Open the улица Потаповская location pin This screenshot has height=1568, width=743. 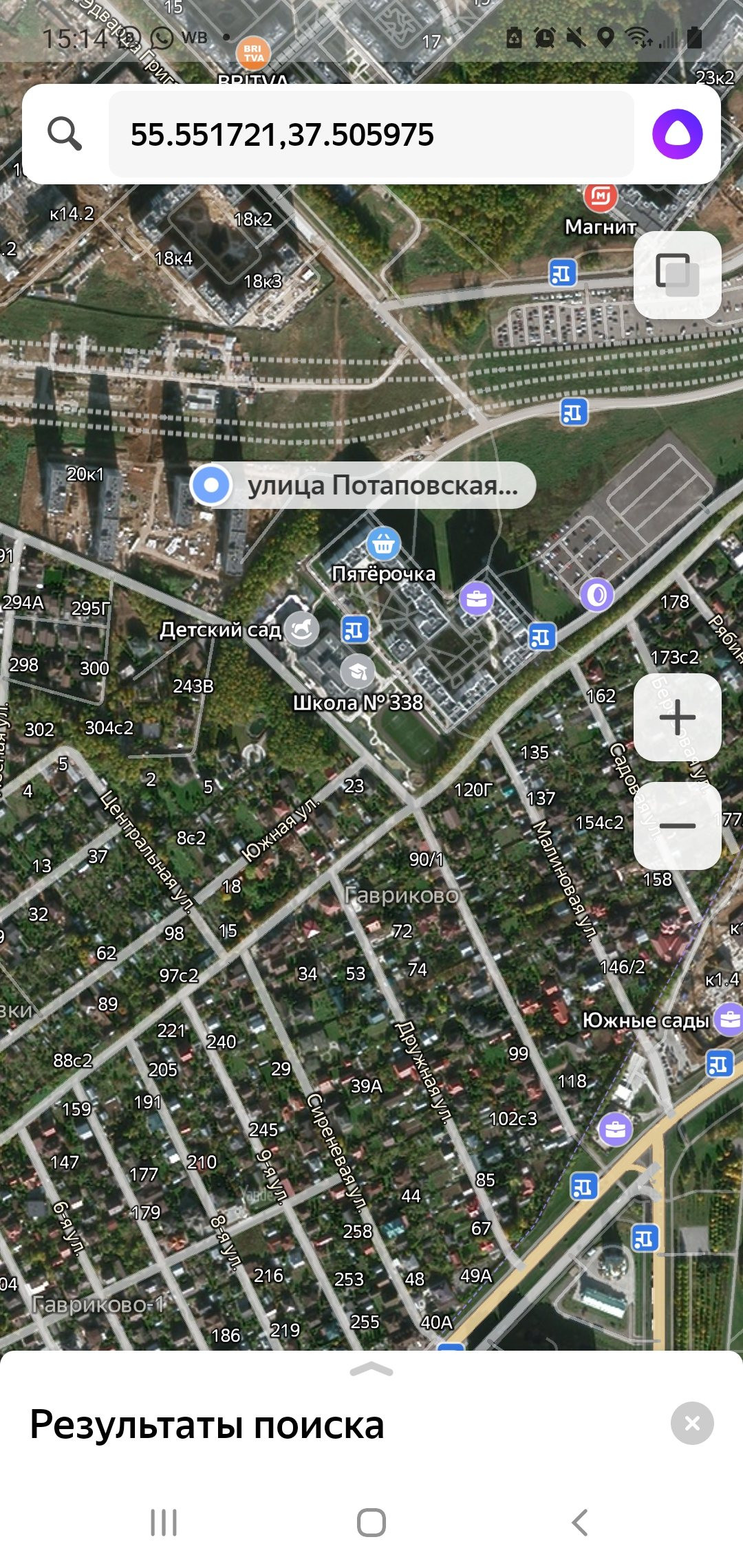coord(212,485)
